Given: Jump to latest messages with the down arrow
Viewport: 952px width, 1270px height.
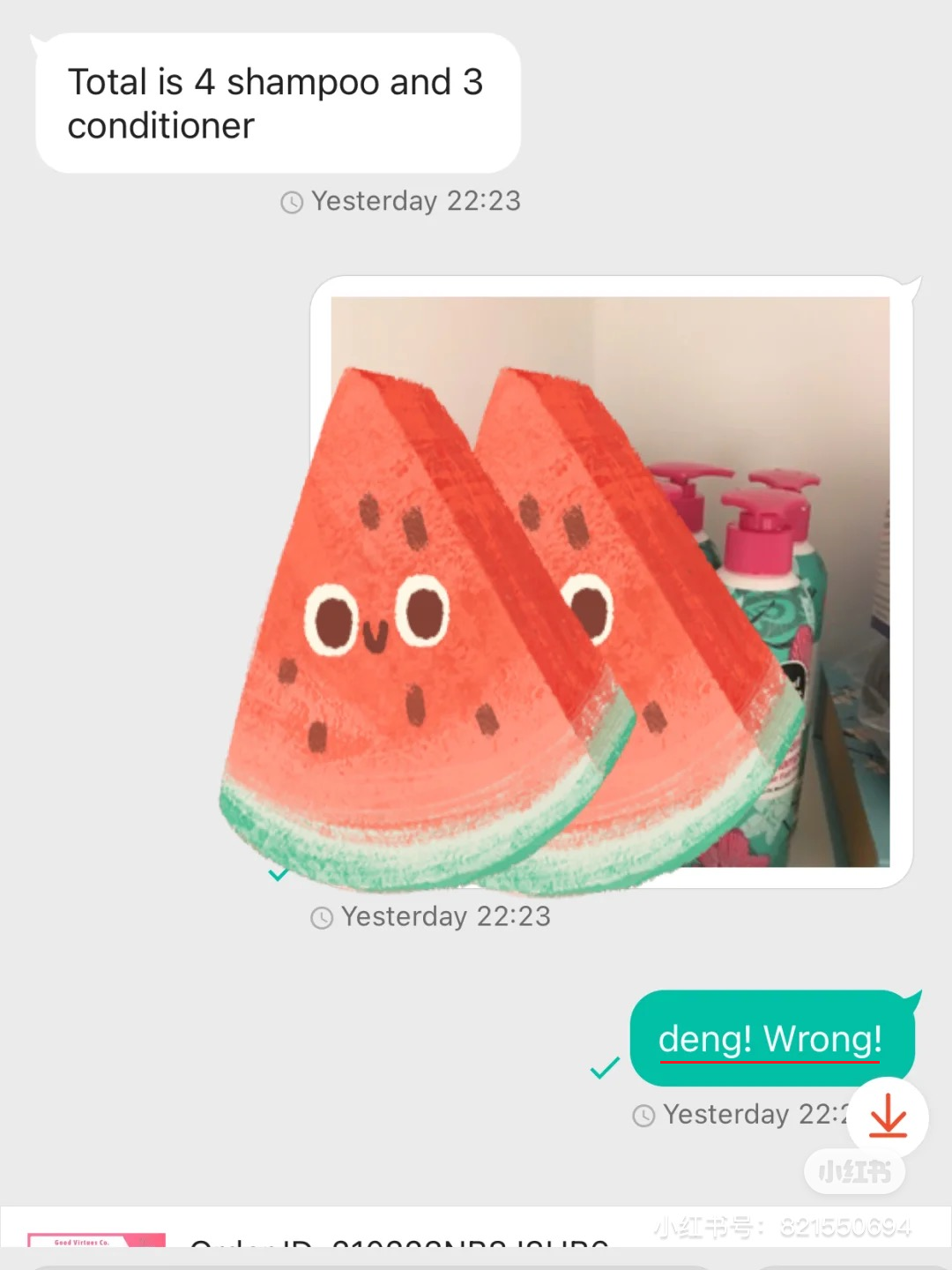Looking at the screenshot, I should point(888,1117).
